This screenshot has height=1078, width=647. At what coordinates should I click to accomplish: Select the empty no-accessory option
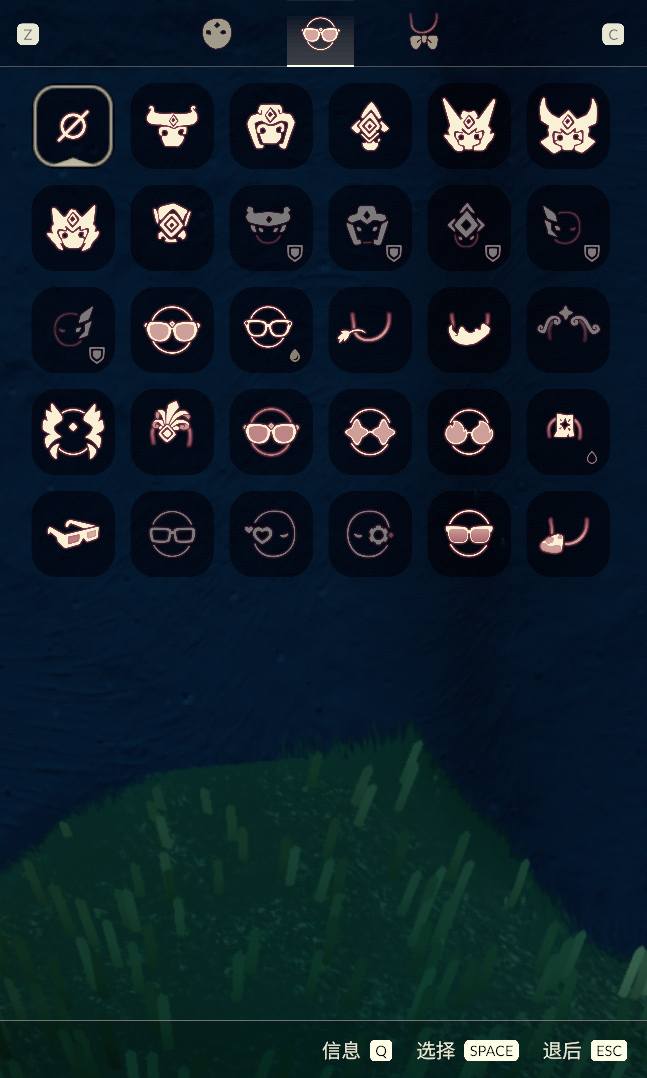point(73,126)
